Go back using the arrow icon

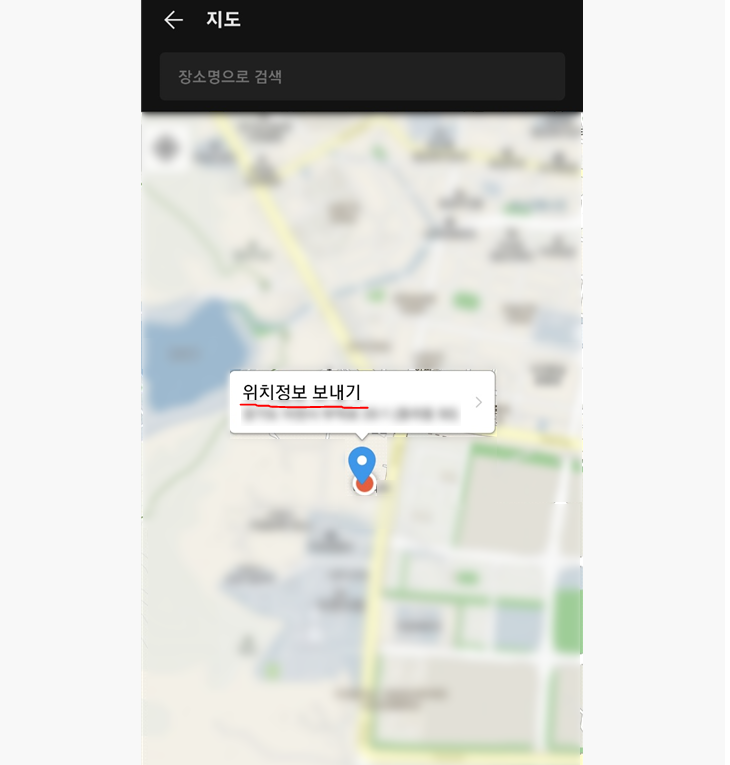pos(173,20)
